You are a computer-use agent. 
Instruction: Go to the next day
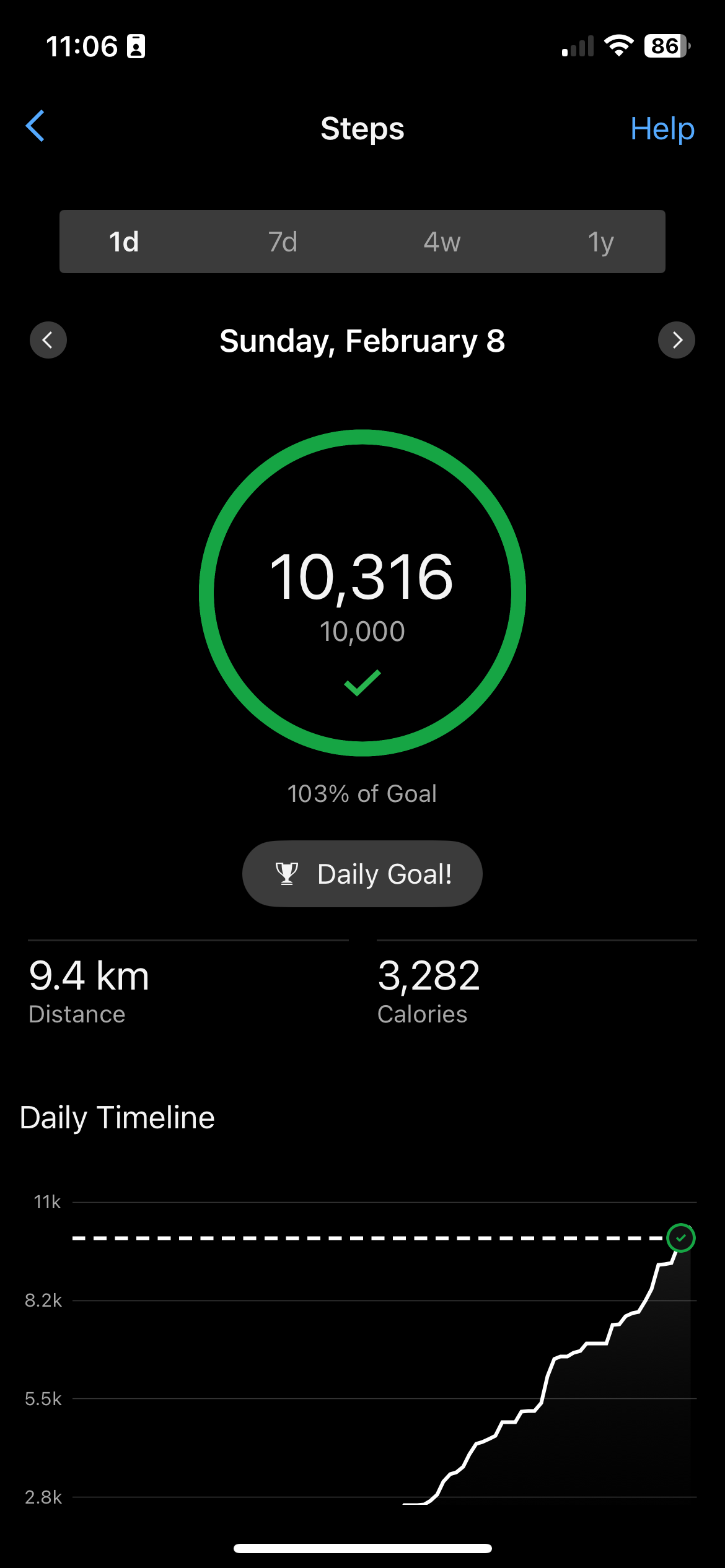[676, 340]
